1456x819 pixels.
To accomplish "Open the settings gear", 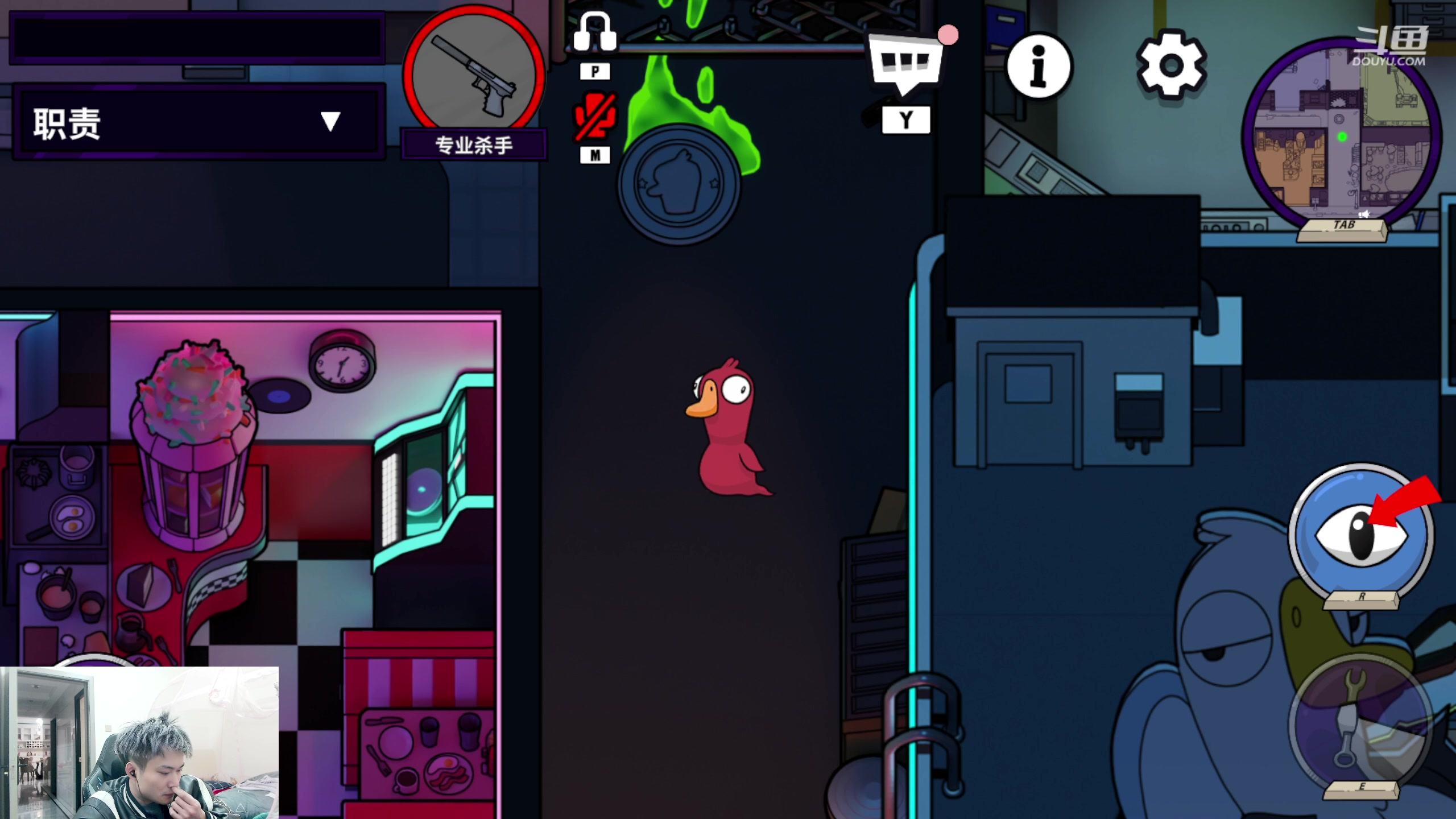I will [1170, 65].
